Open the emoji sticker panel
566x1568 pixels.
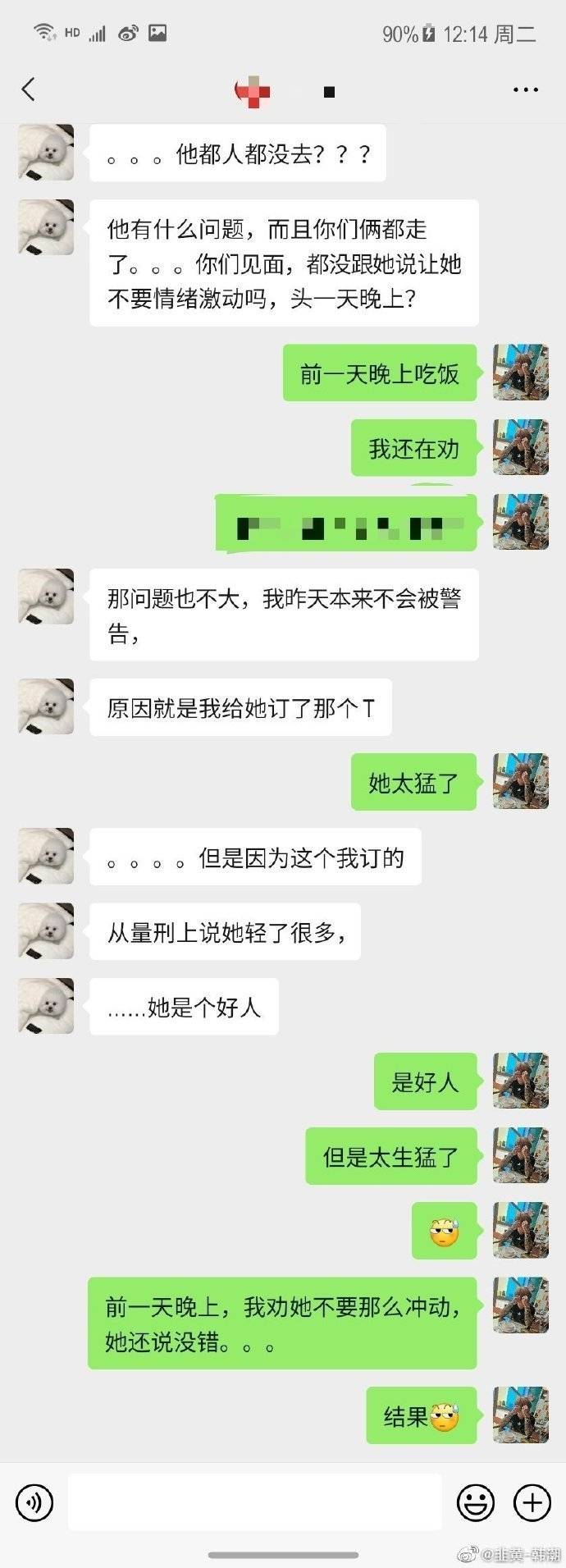click(475, 1502)
